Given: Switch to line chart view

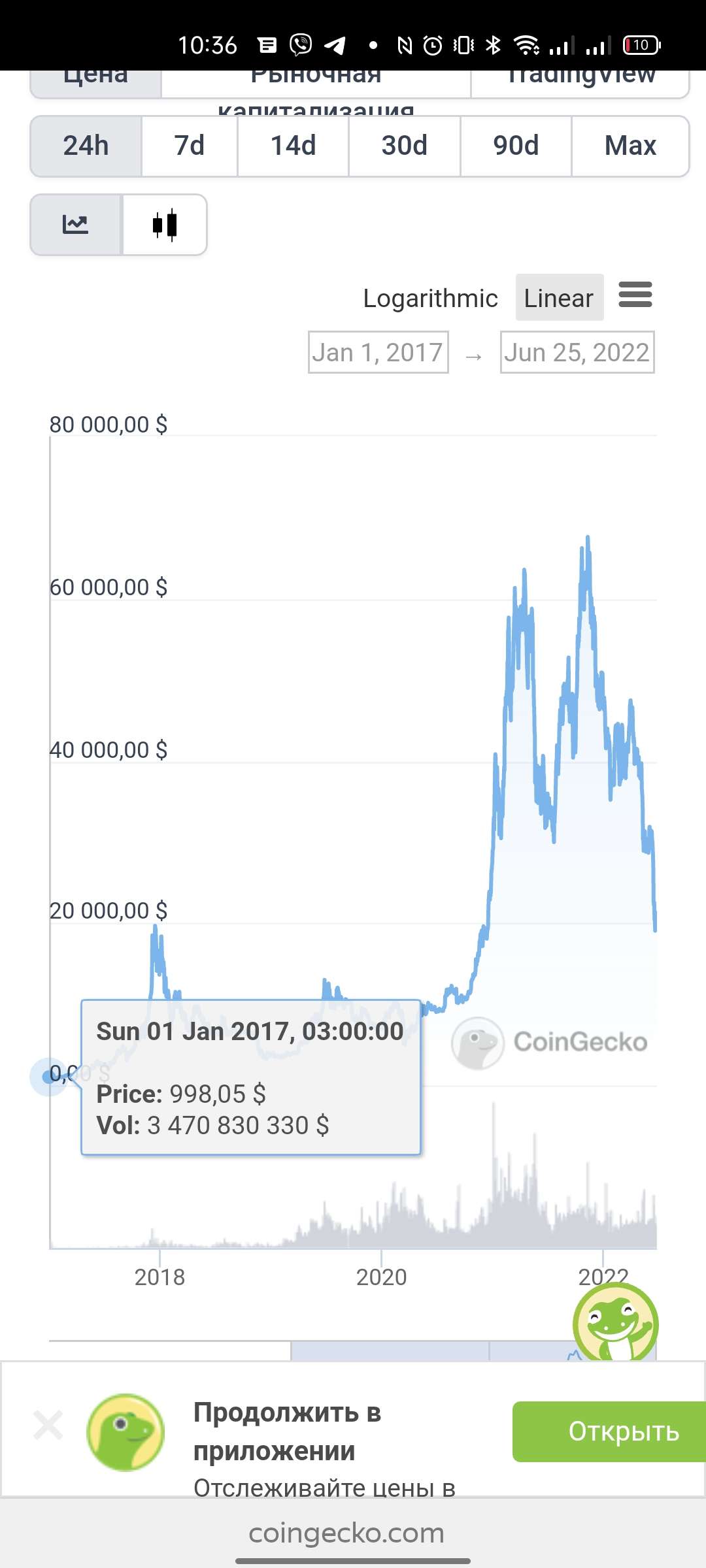Looking at the screenshot, I should point(76,225).
